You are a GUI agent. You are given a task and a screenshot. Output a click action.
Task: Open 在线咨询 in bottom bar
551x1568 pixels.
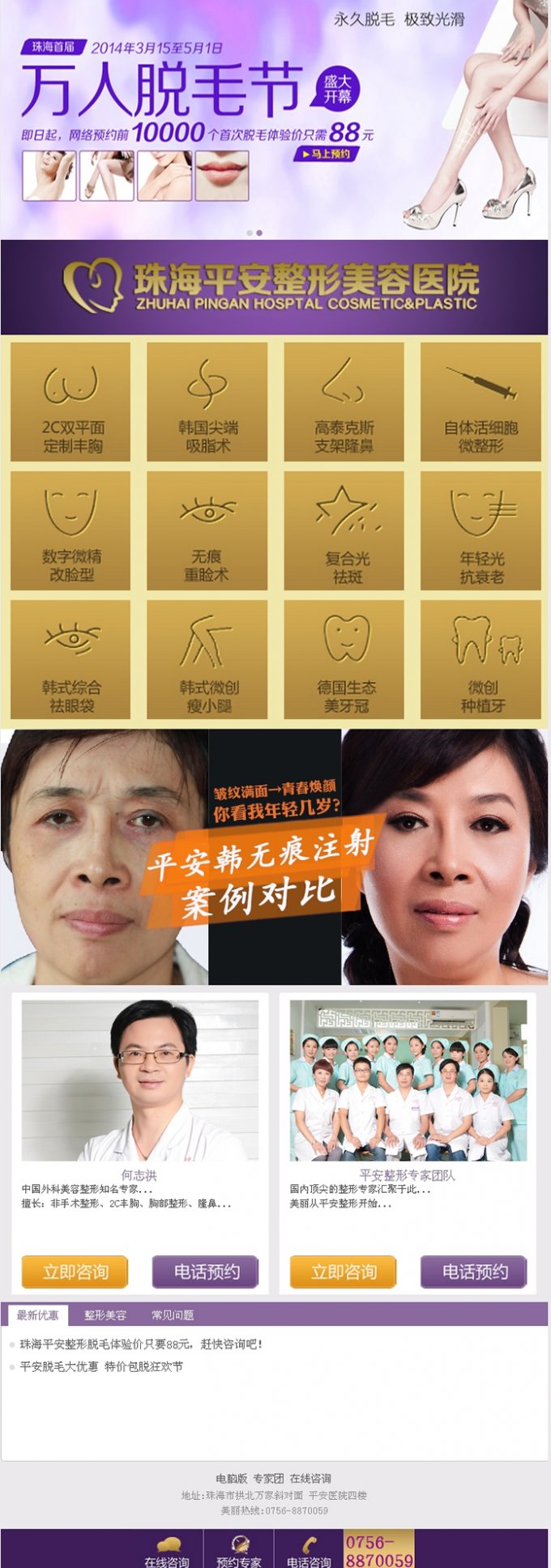point(167,1551)
